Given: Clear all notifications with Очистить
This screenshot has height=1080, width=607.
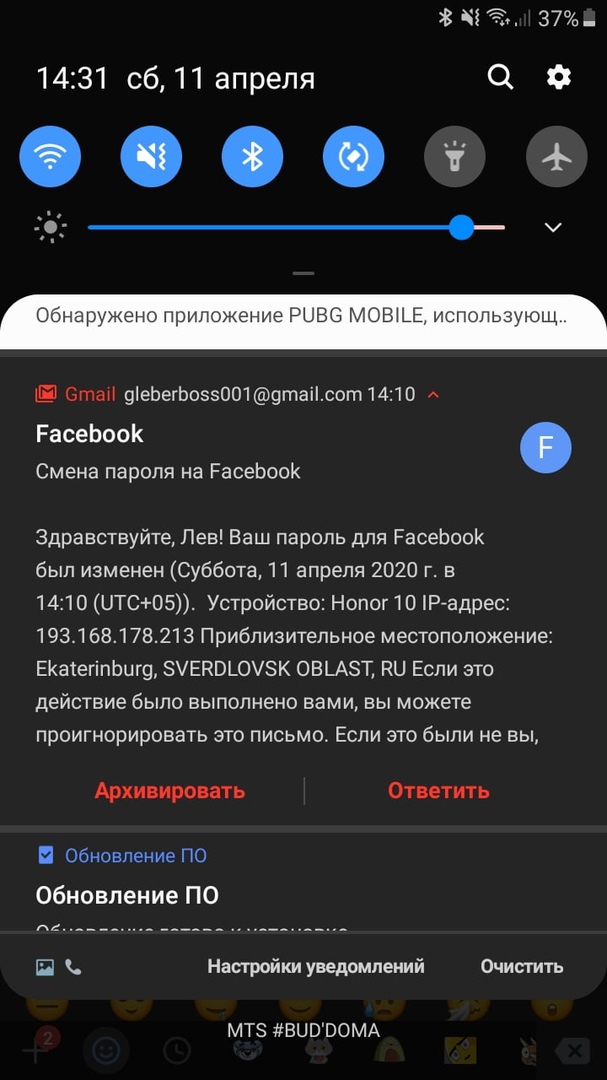Looking at the screenshot, I should (x=521, y=966).
